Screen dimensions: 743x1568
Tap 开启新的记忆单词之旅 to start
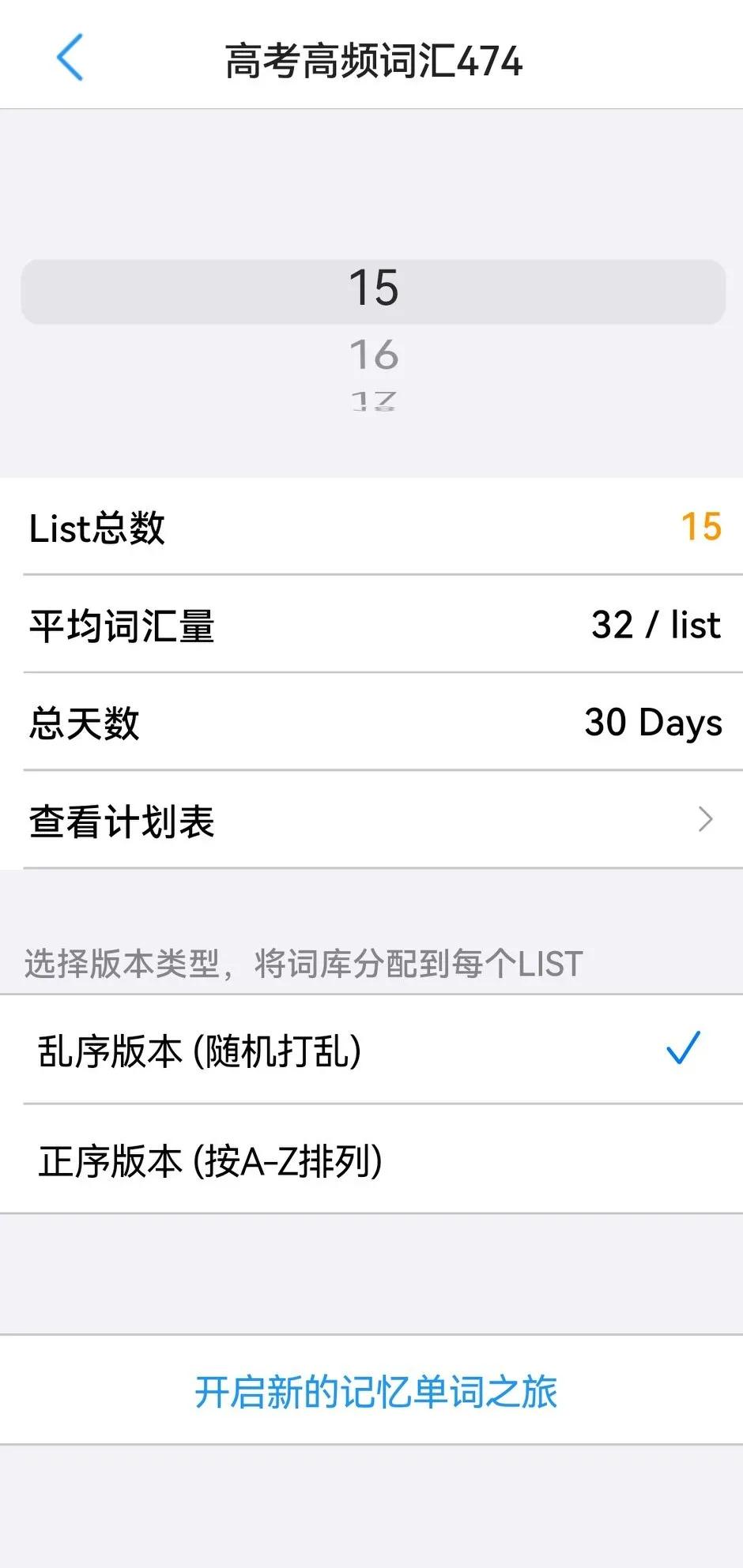[375, 1392]
